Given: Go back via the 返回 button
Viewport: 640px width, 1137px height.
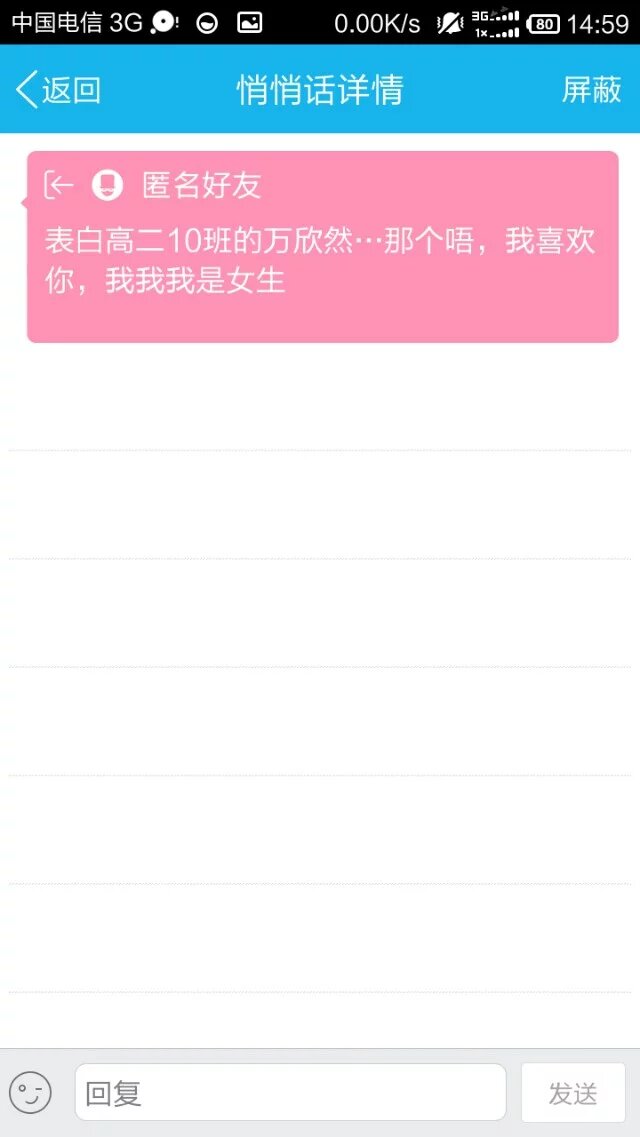Looking at the screenshot, I should [58, 90].
